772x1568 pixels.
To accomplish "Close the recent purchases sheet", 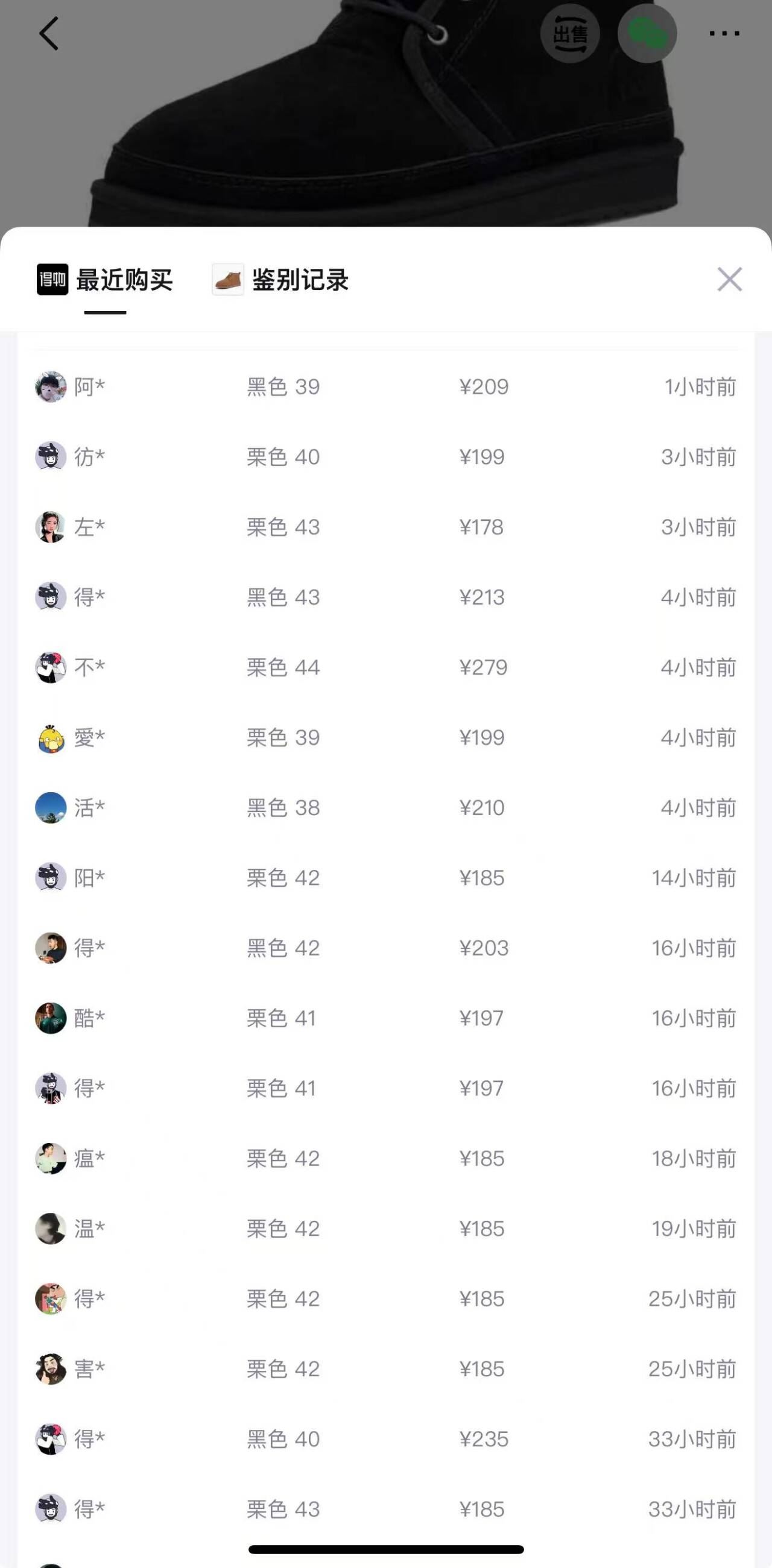I will pyautogui.click(x=729, y=280).
